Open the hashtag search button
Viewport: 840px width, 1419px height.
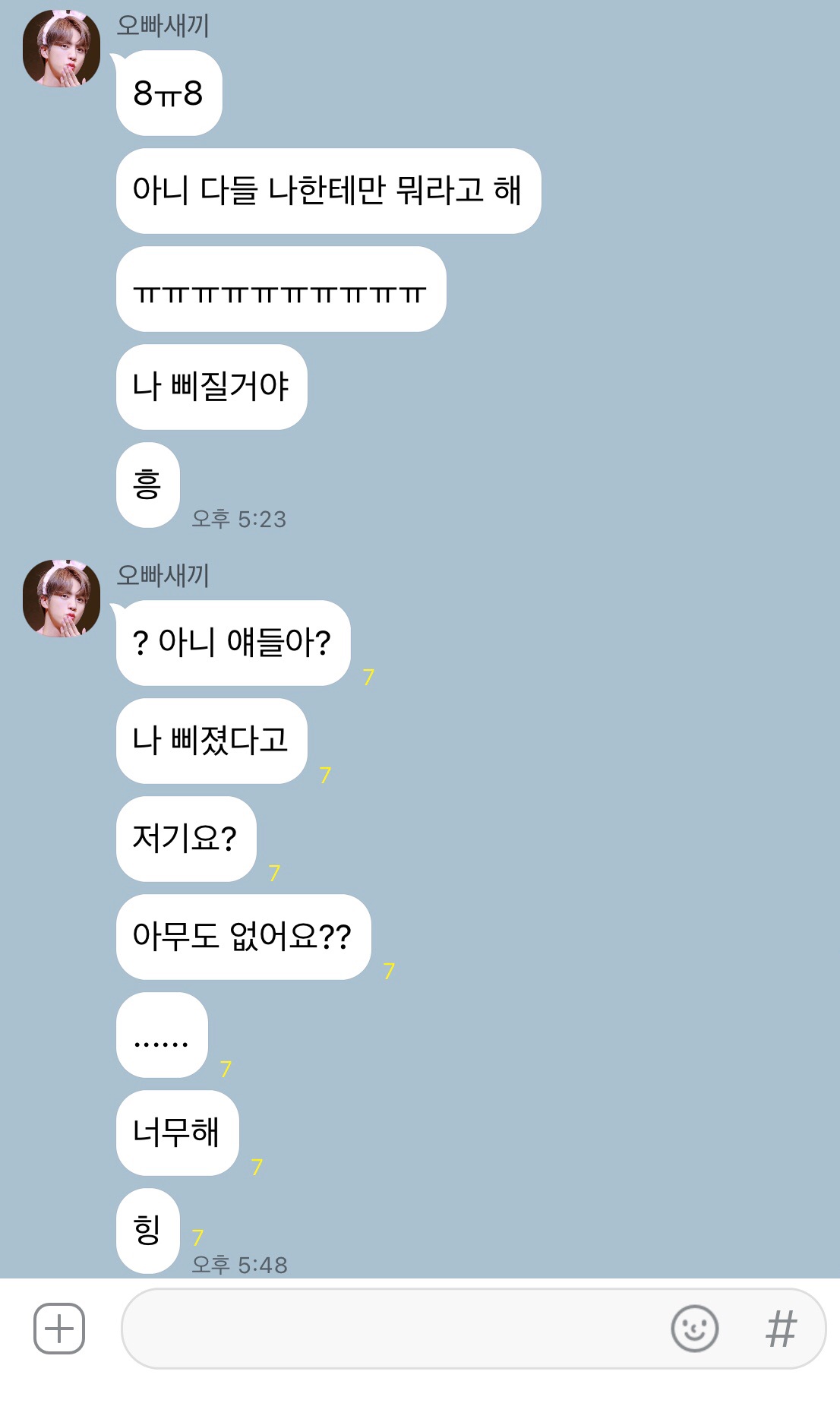click(x=781, y=1329)
